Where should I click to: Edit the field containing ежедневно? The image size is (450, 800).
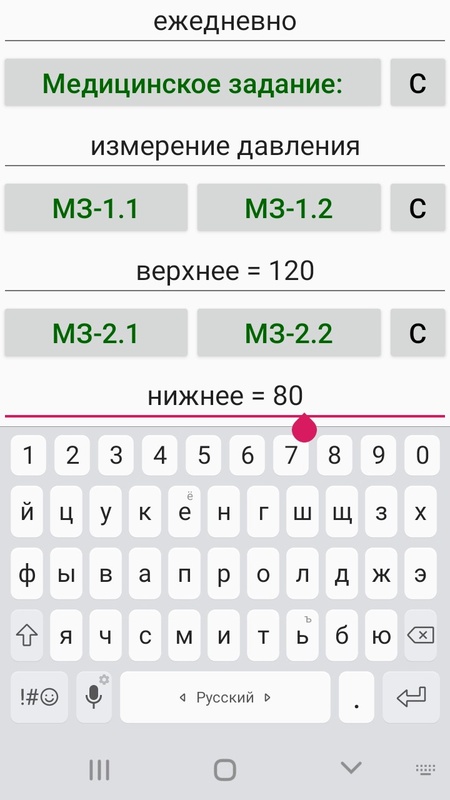(x=225, y=22)
